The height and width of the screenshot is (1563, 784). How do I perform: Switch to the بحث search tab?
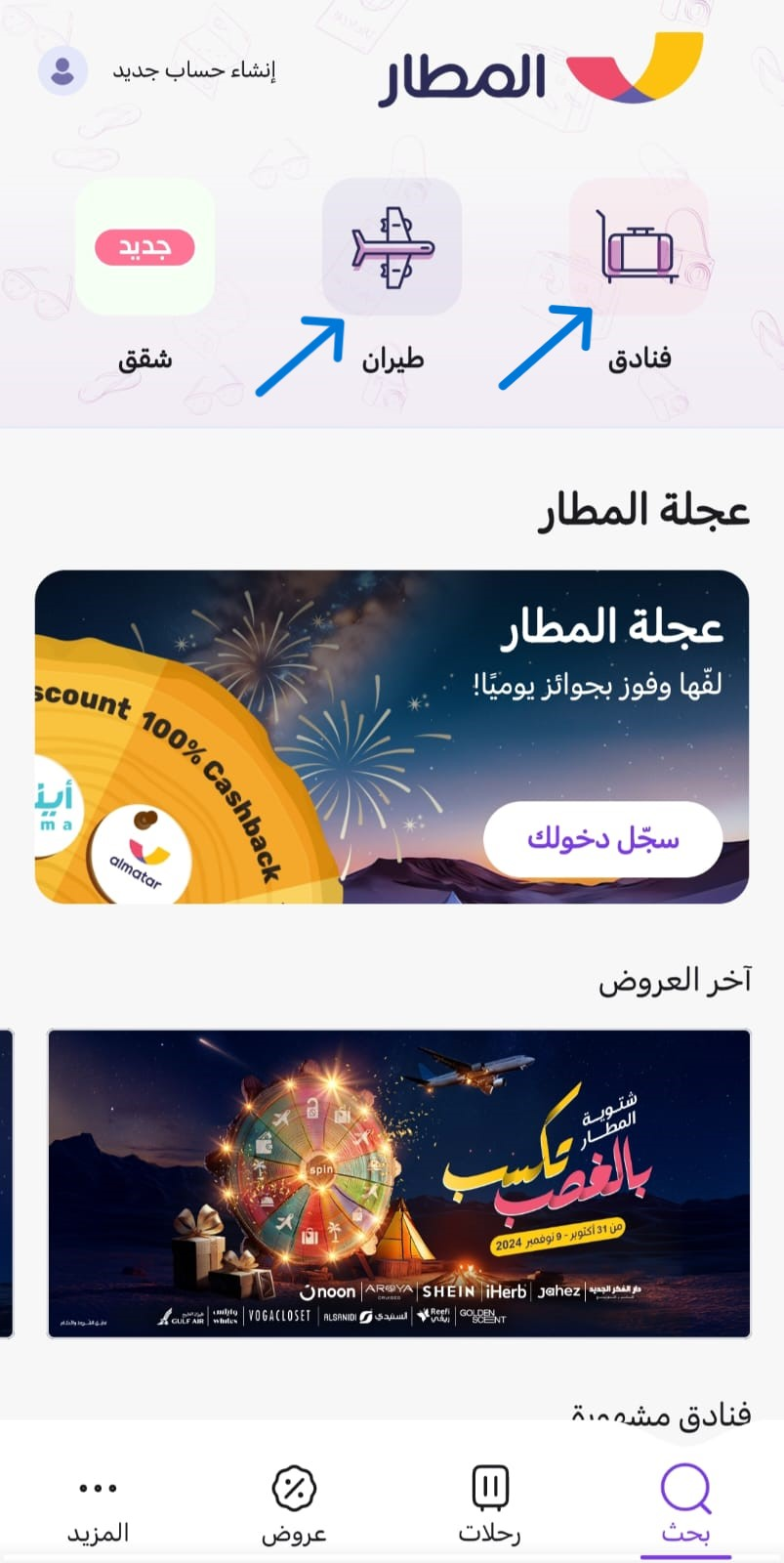tap(685, 1504)
